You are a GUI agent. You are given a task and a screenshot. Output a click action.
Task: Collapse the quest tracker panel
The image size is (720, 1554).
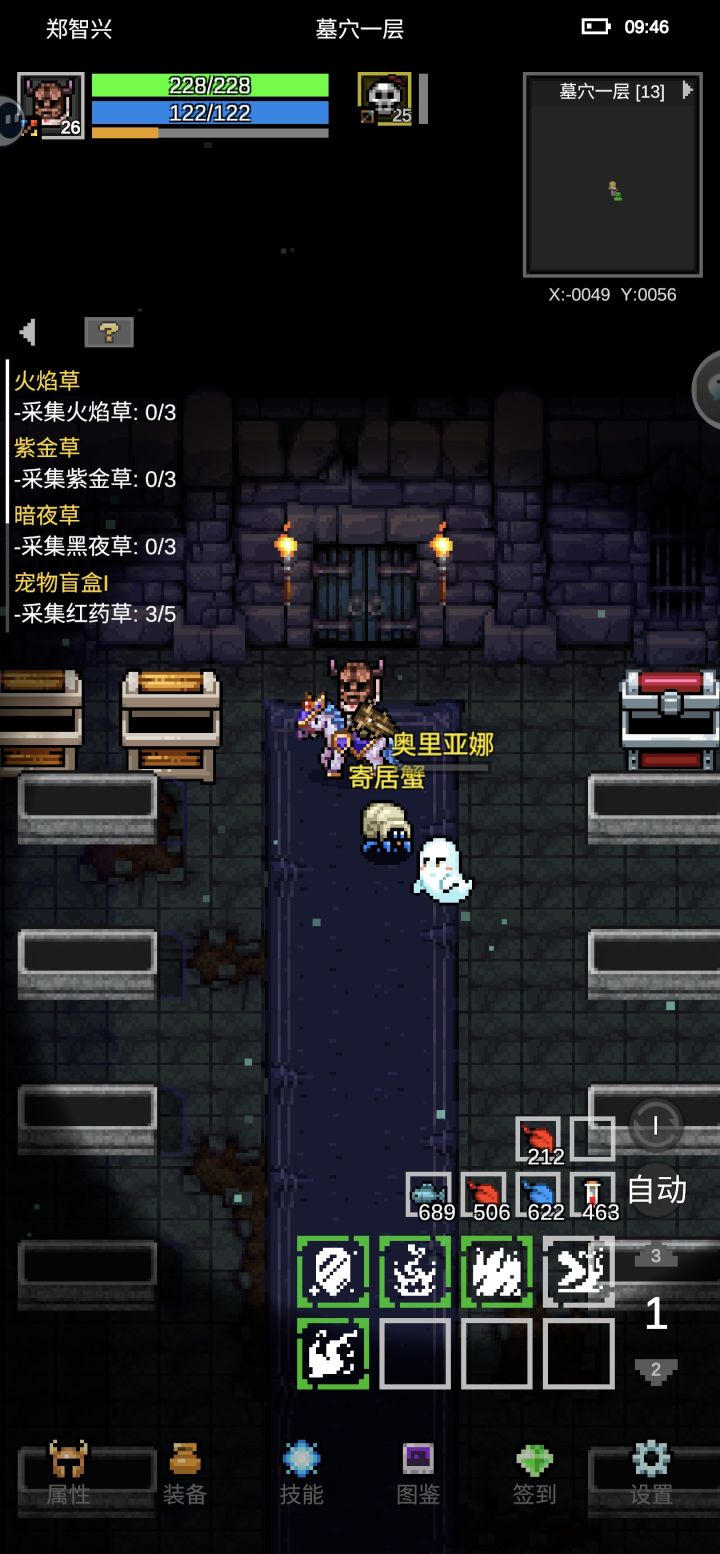pyautogui.click(x=27, y=332)
